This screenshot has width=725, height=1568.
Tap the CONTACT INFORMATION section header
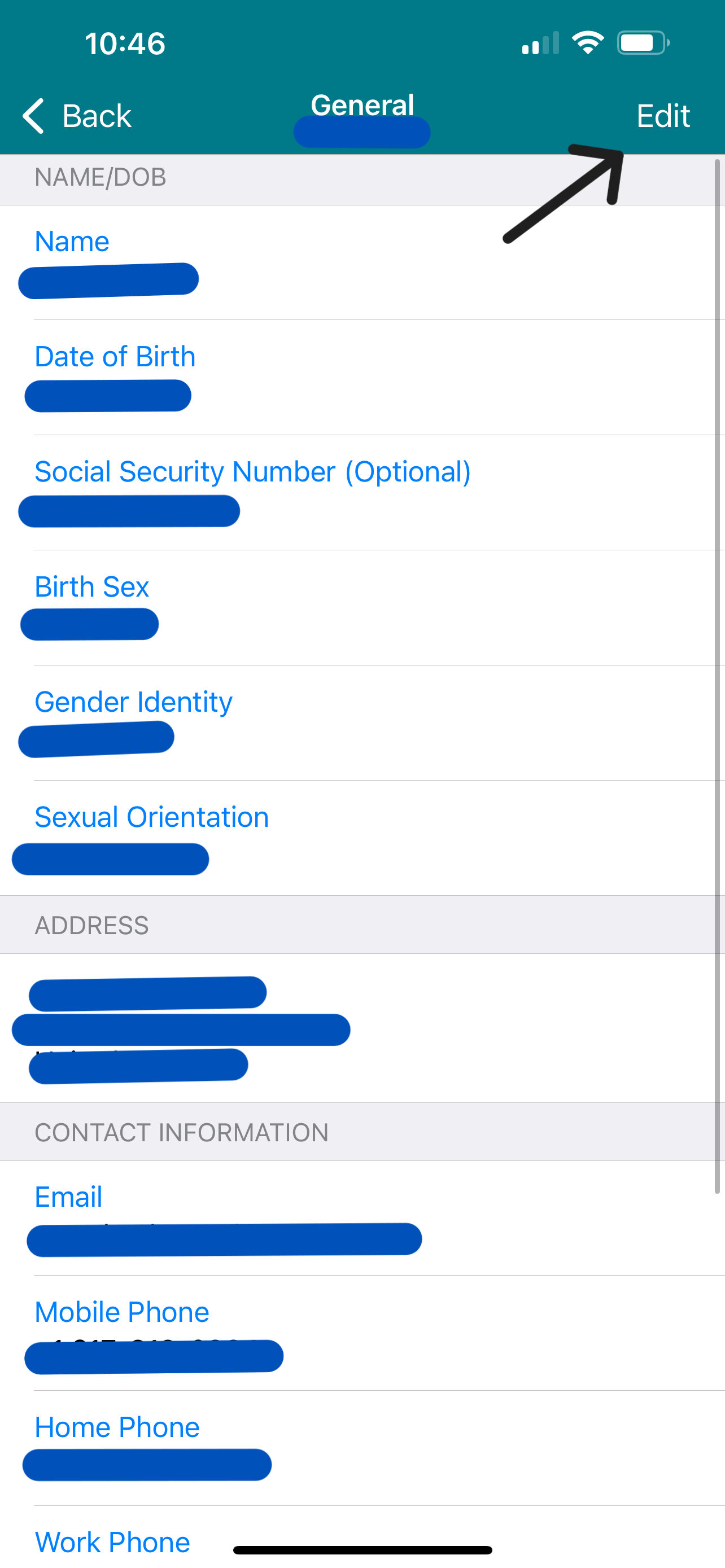click(181, 1132)
